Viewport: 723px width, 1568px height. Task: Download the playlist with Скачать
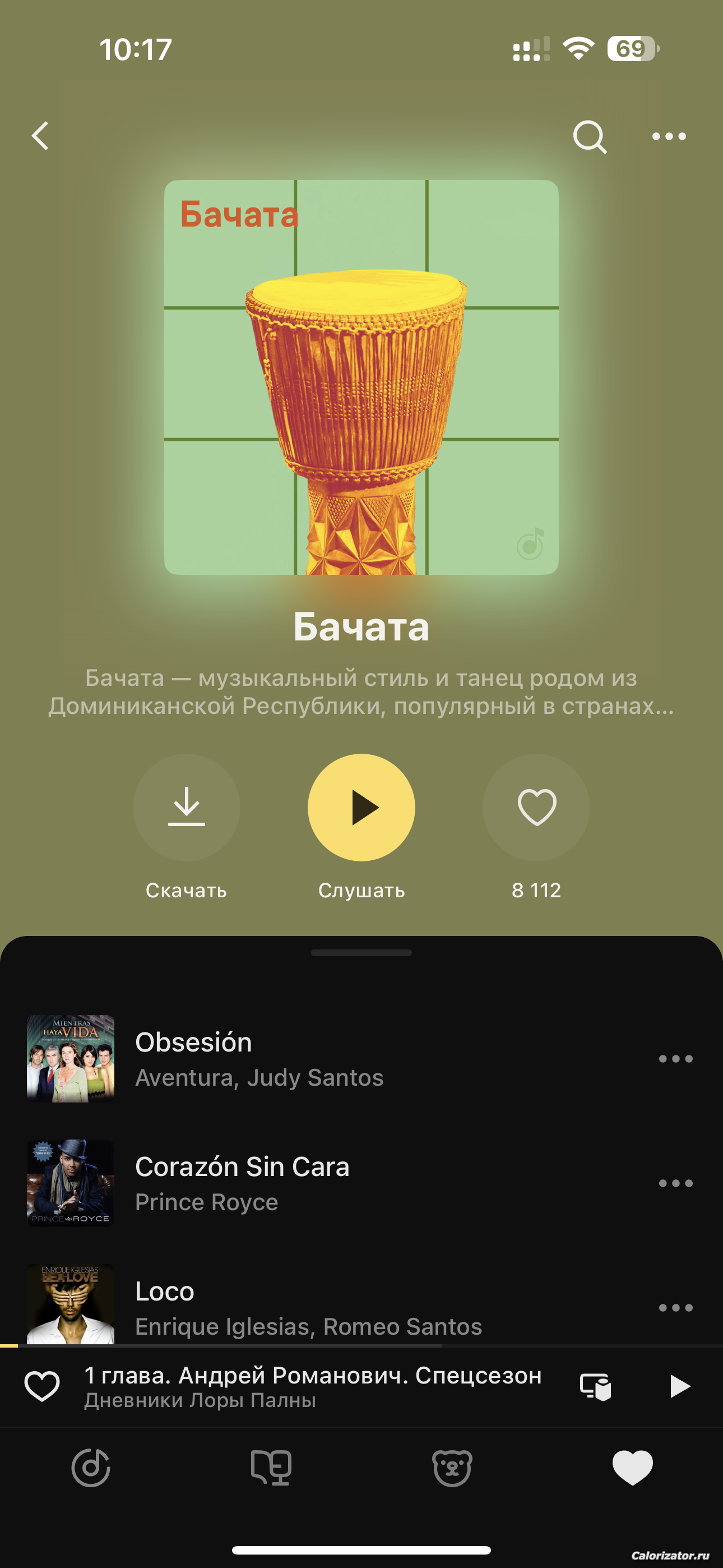tap(186, 807)
